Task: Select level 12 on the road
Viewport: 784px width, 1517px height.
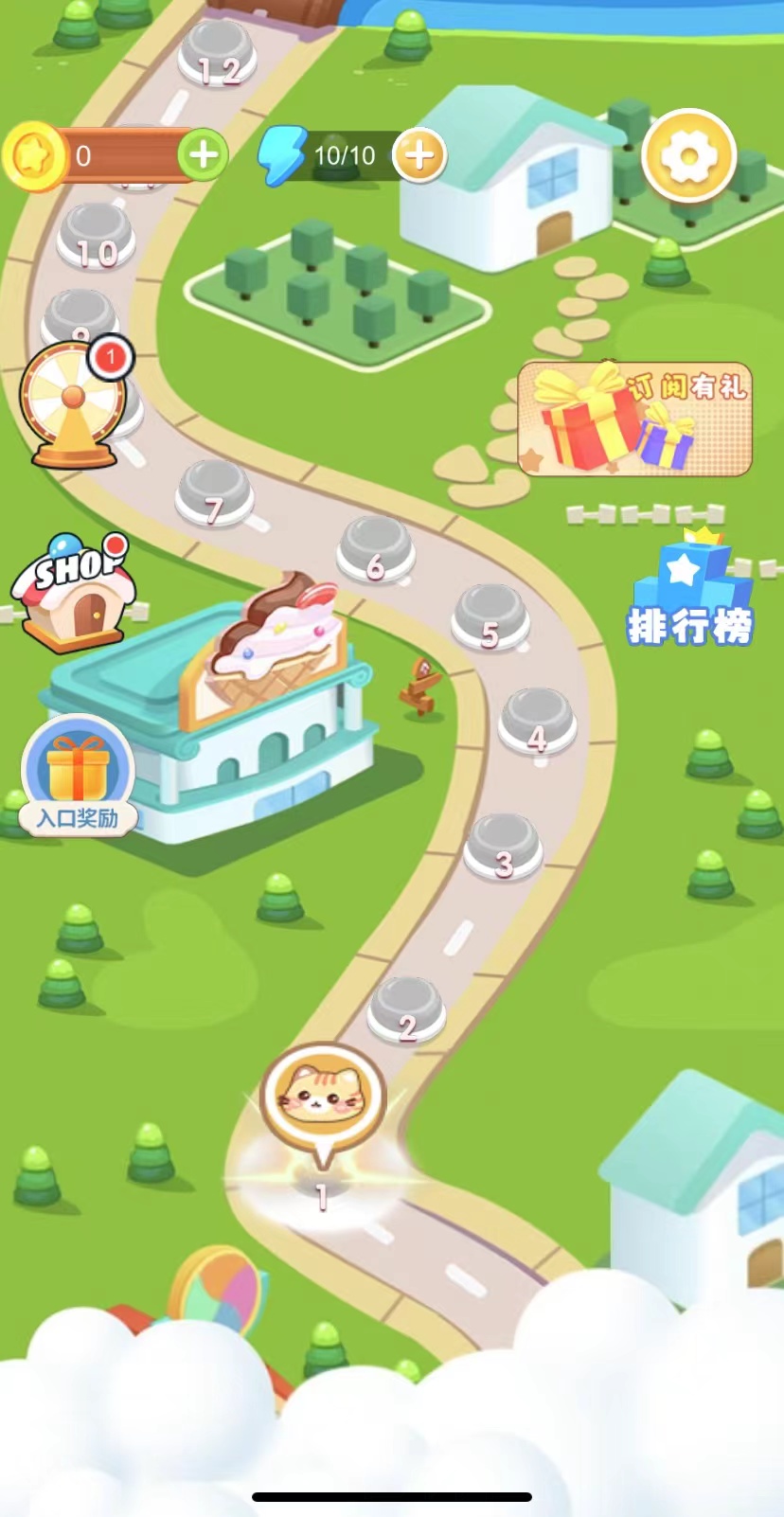Action: (x=217, y=53)
